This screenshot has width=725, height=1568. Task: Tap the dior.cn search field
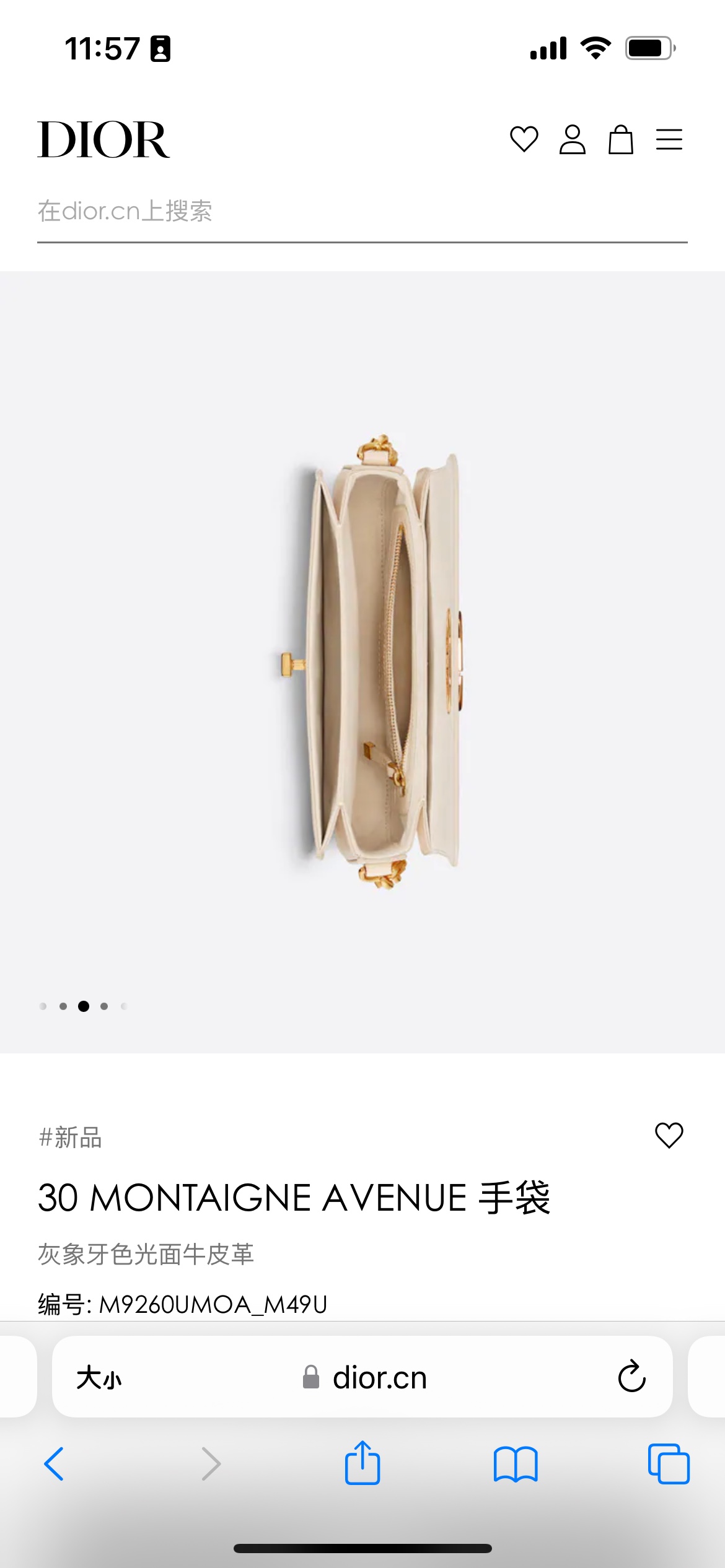pos(362,212)
